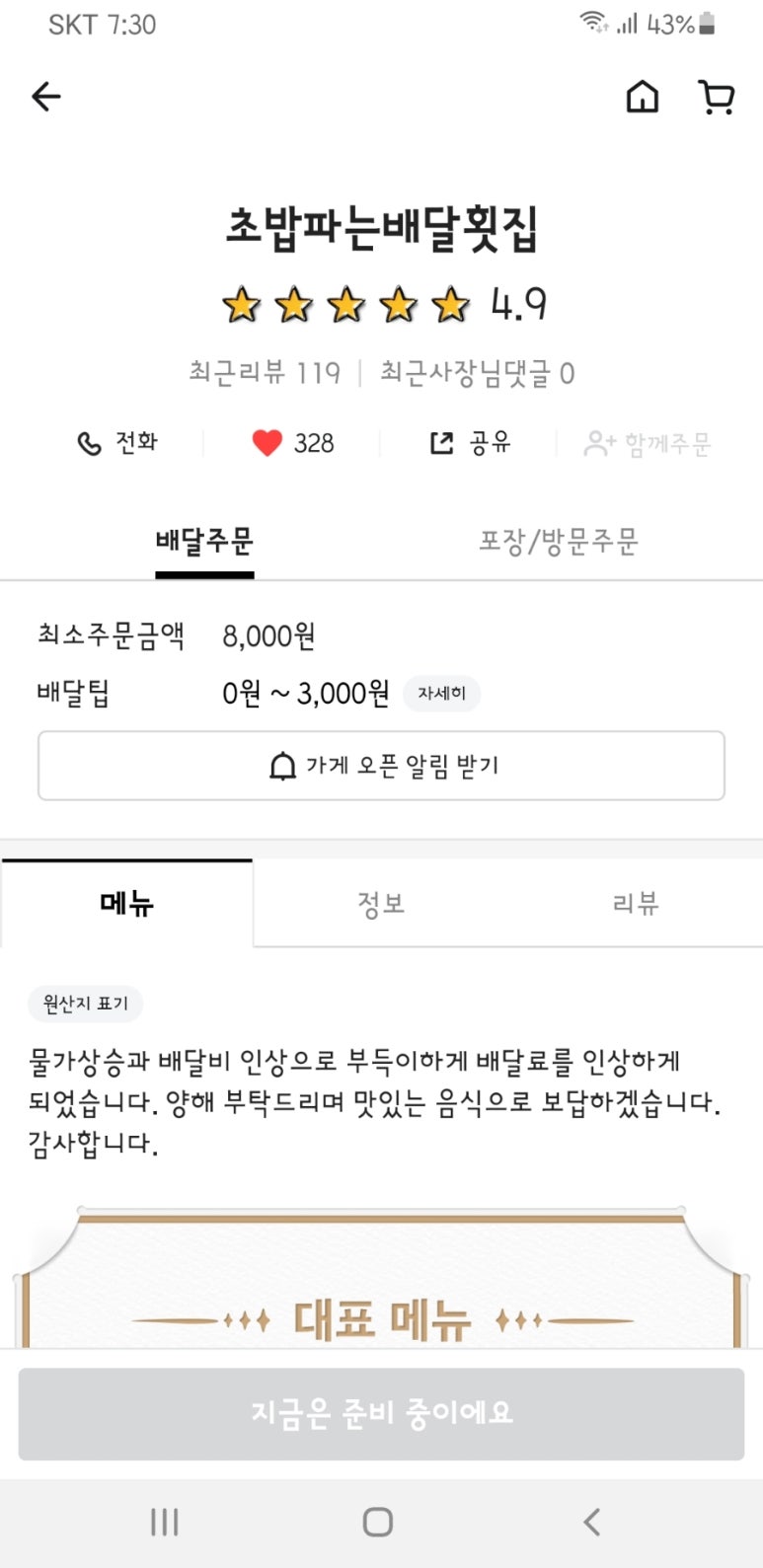The width and height of the screenshot is (763, 1568).
Task: Switch to the 포장/방문주문 tab
Action: (x=559, y=542)
